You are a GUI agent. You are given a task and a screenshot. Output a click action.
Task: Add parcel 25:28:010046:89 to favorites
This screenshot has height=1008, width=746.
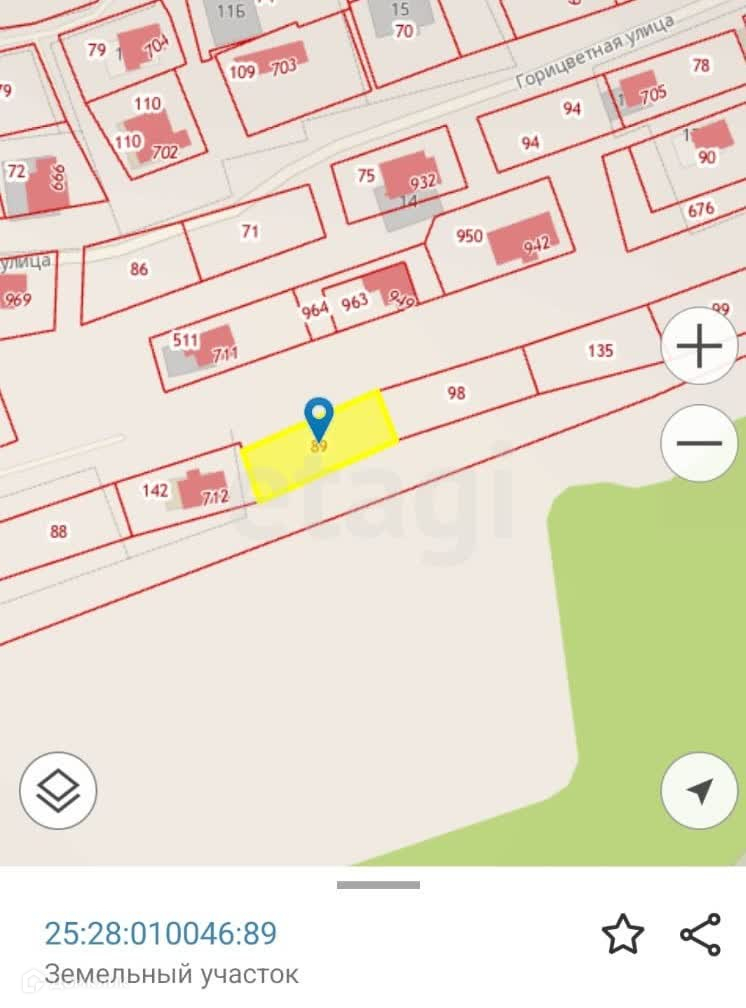click(x=622, y=935)
